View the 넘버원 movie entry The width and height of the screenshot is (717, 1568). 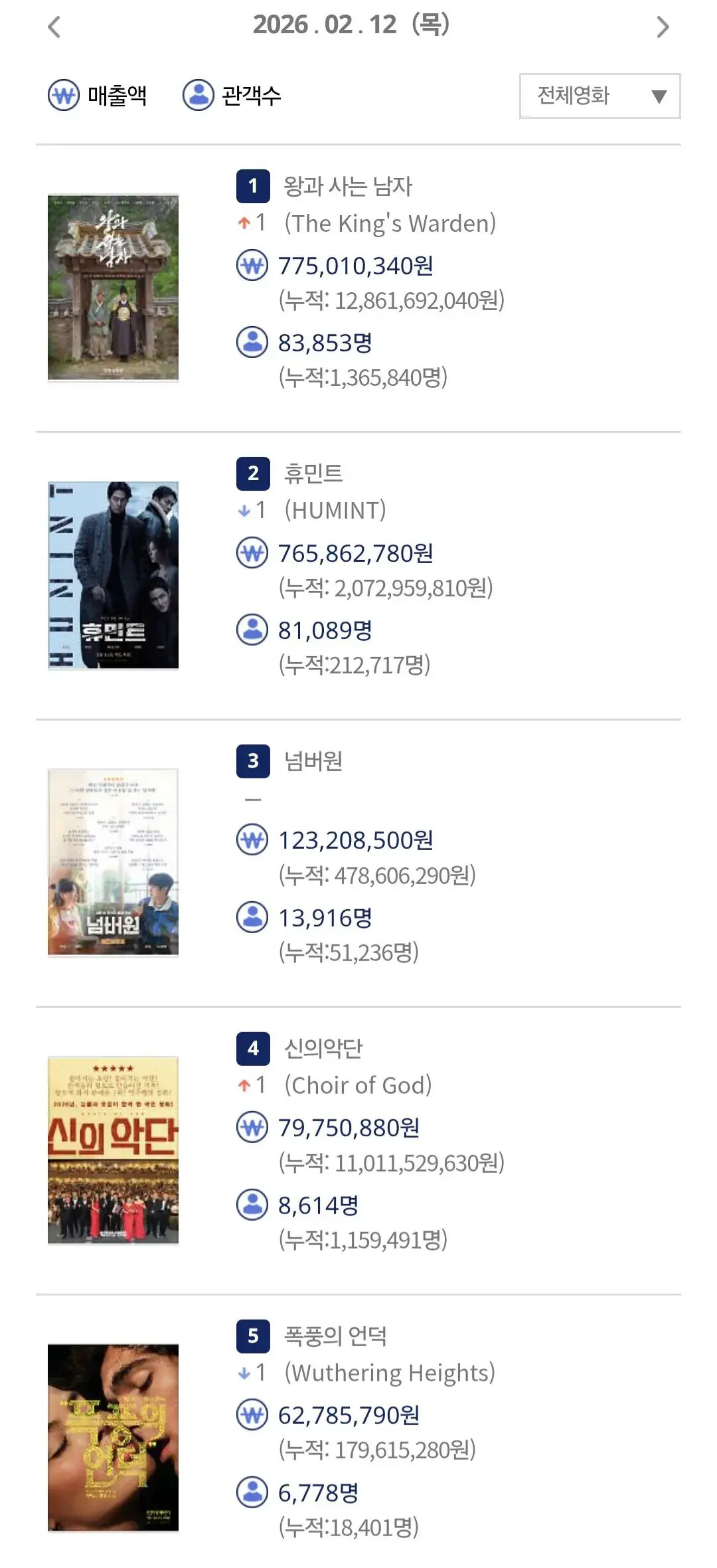point(313,761)
